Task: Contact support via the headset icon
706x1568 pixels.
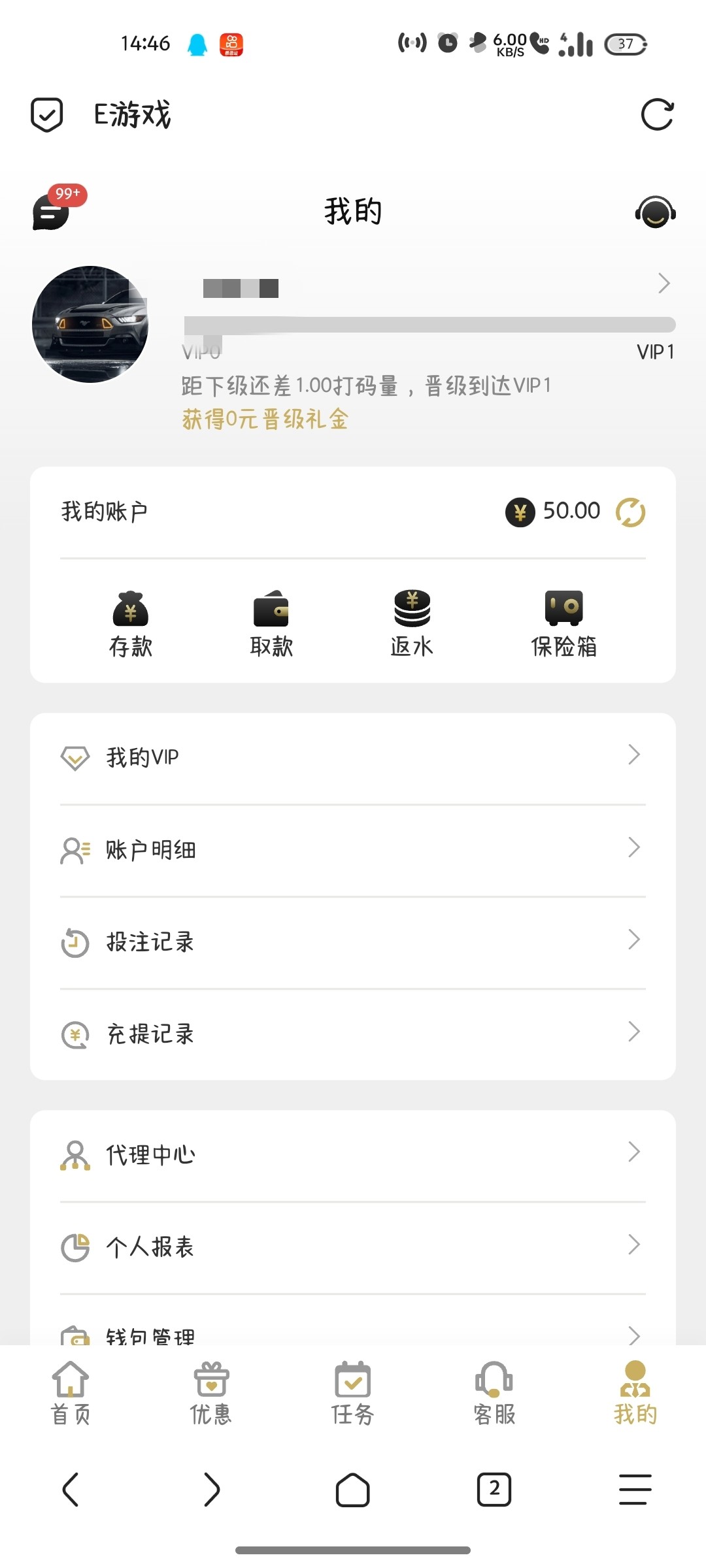Action: tap(655, 212)
